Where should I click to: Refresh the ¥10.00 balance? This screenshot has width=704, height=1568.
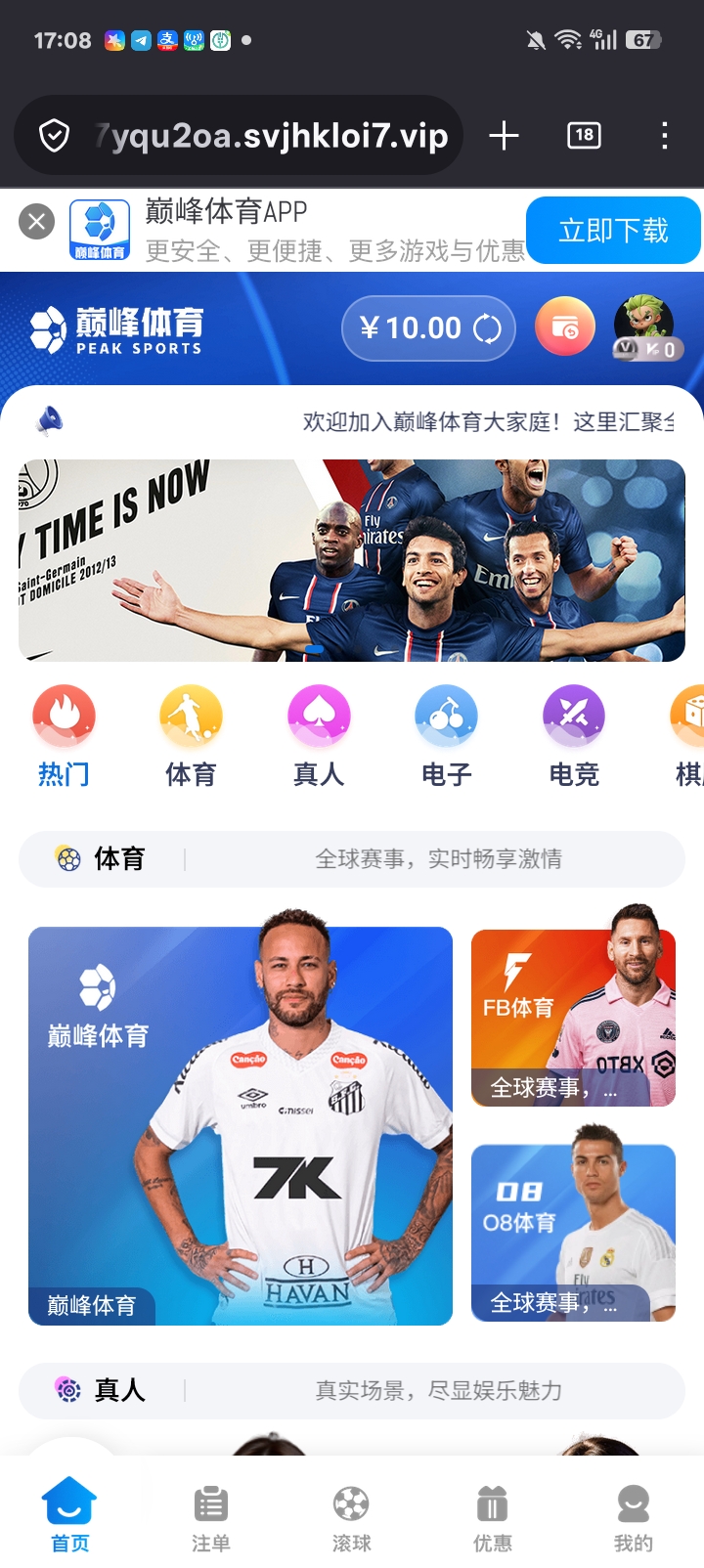pos(487,328)
